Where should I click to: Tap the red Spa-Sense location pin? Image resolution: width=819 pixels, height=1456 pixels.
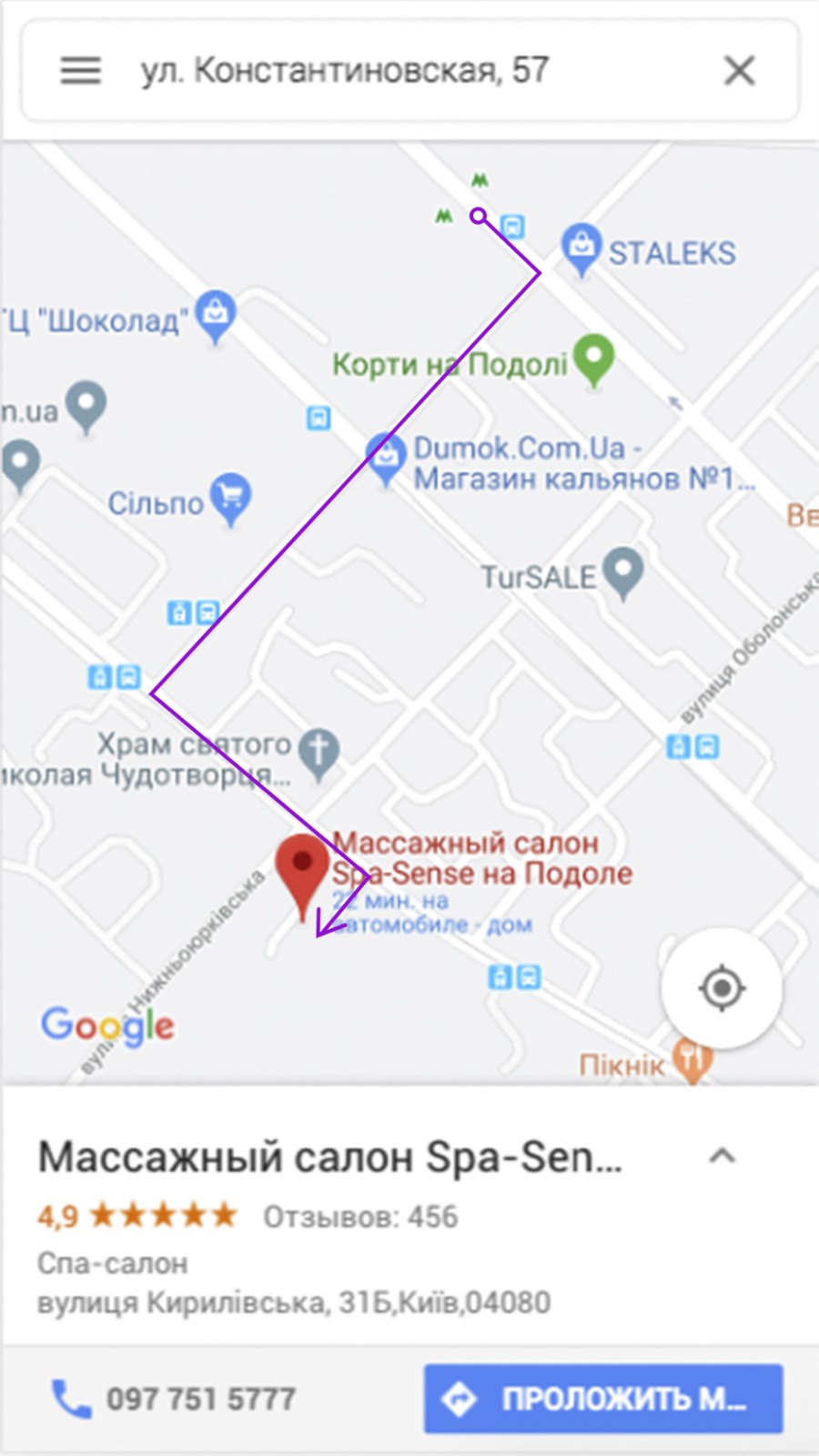pos(302,877)
